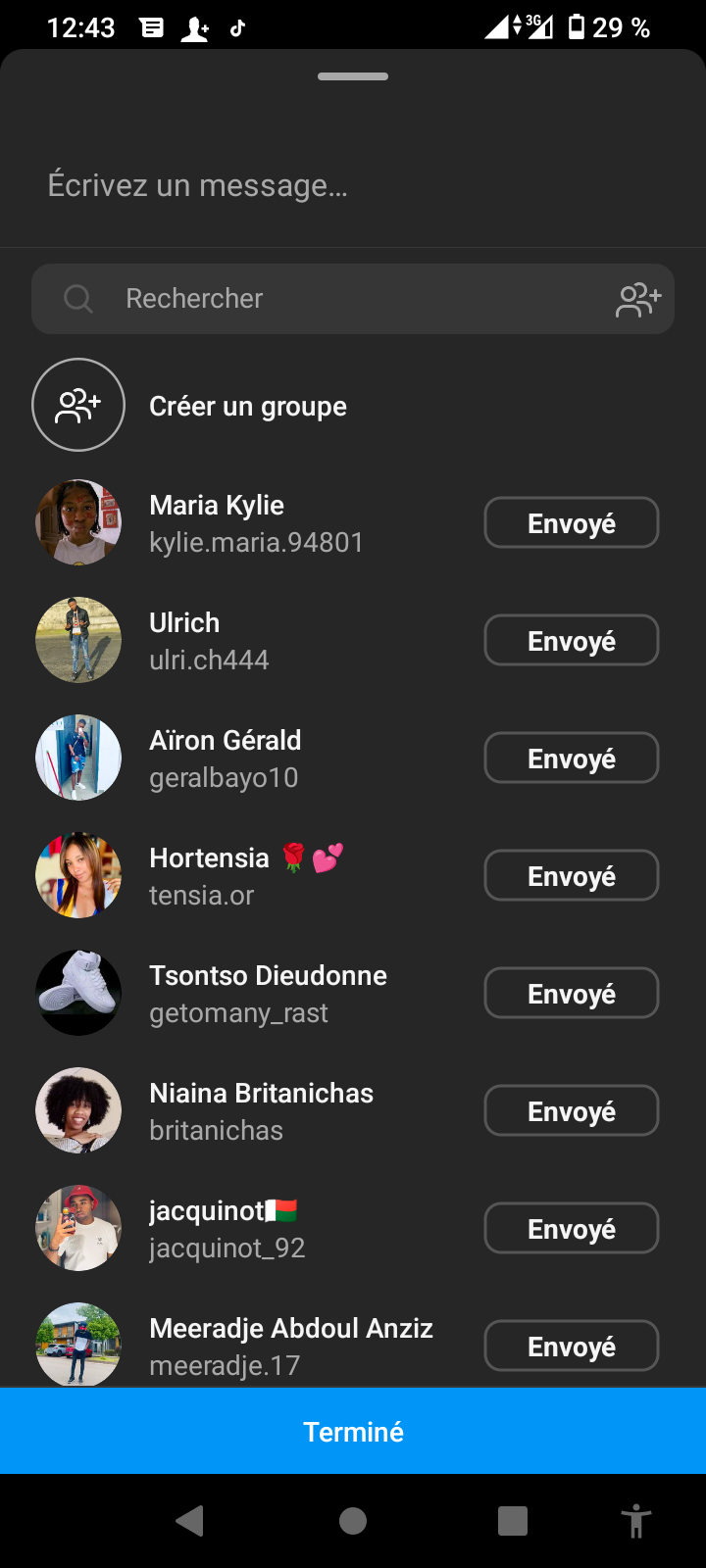Tap Envoyé button beside Niaina Britanichas
The width and height of the screenshot is (706, 1568).
(571, 1111)
